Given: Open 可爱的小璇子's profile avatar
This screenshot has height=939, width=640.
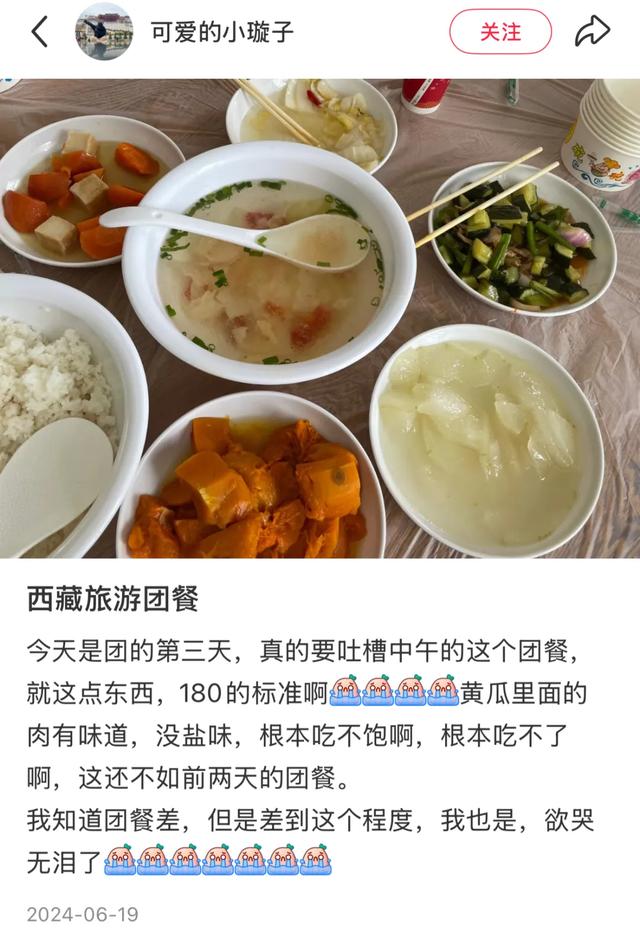Looking at the screenshot, I should tap(104, 32).
